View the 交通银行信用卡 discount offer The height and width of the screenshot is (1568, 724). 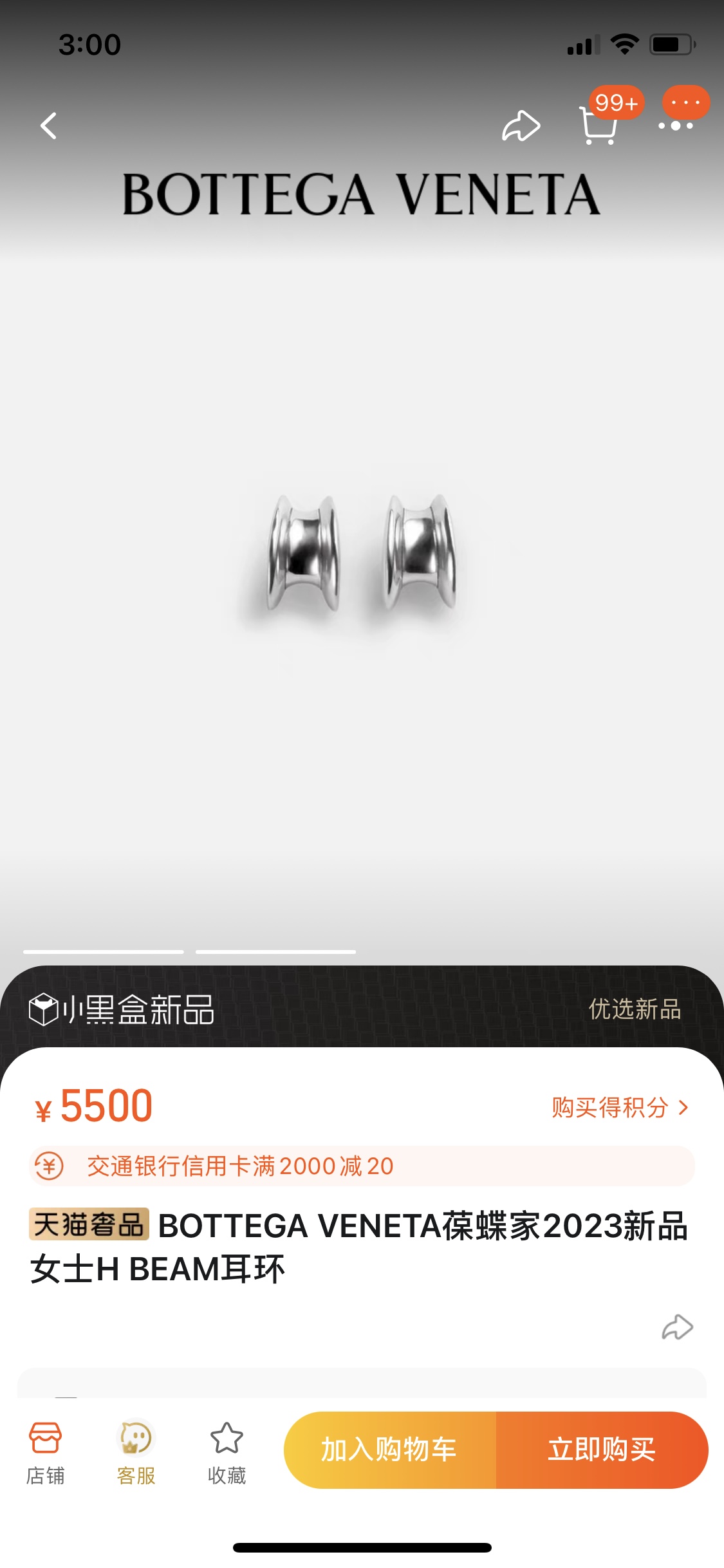[362, 1166]
